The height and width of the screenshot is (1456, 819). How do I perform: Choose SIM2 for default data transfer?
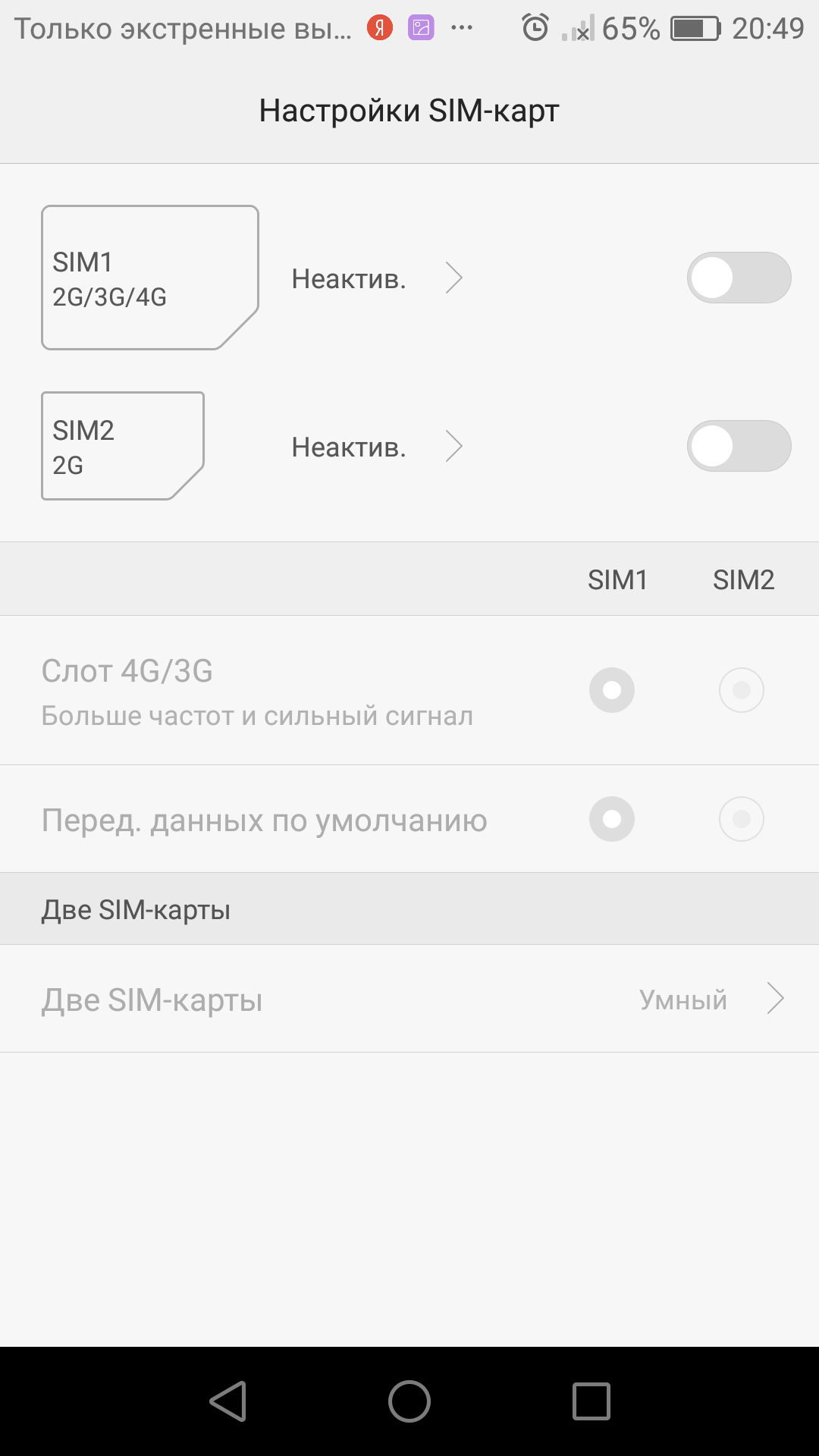[741, 819]
